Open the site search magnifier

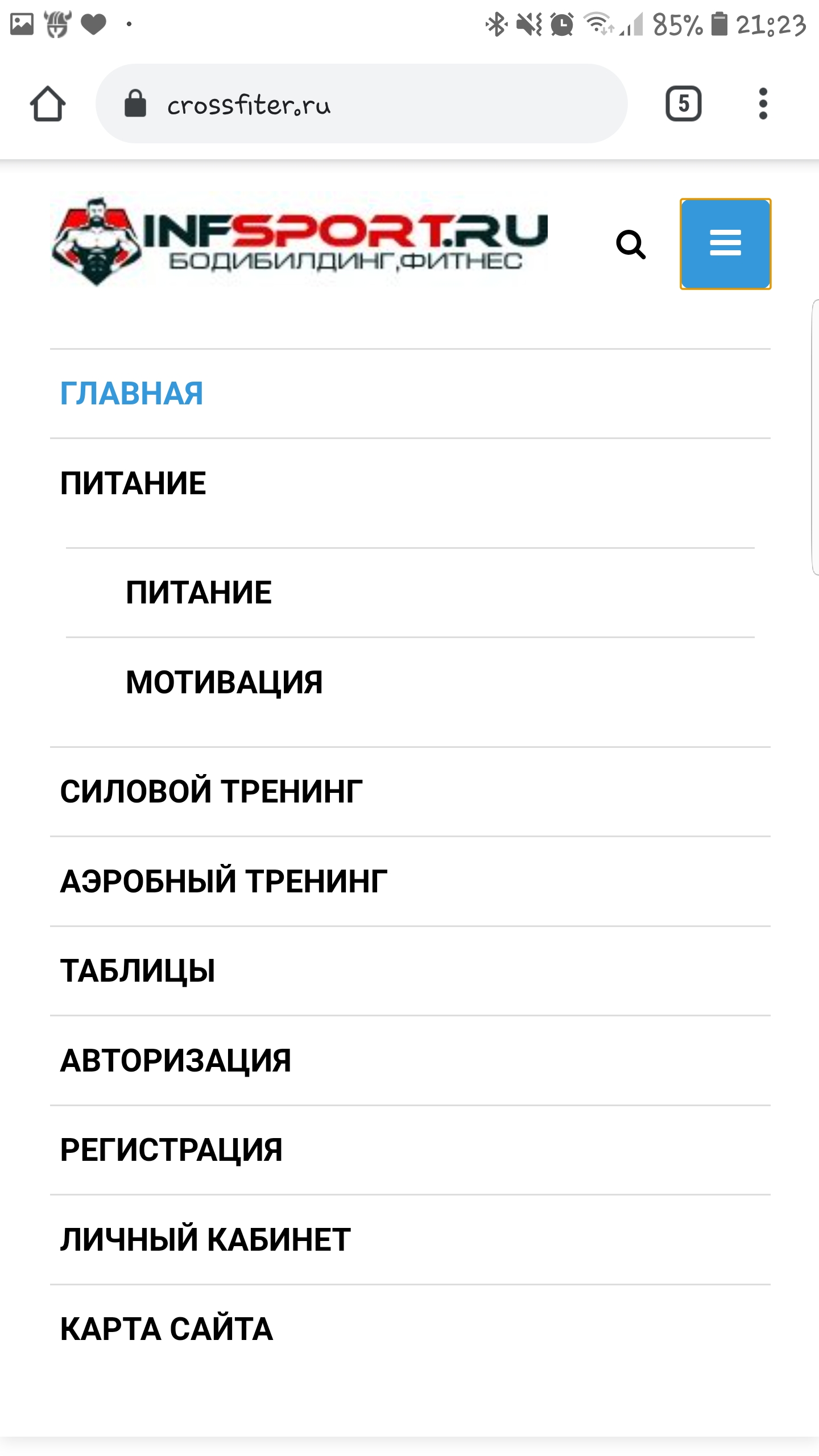(631, 245)
